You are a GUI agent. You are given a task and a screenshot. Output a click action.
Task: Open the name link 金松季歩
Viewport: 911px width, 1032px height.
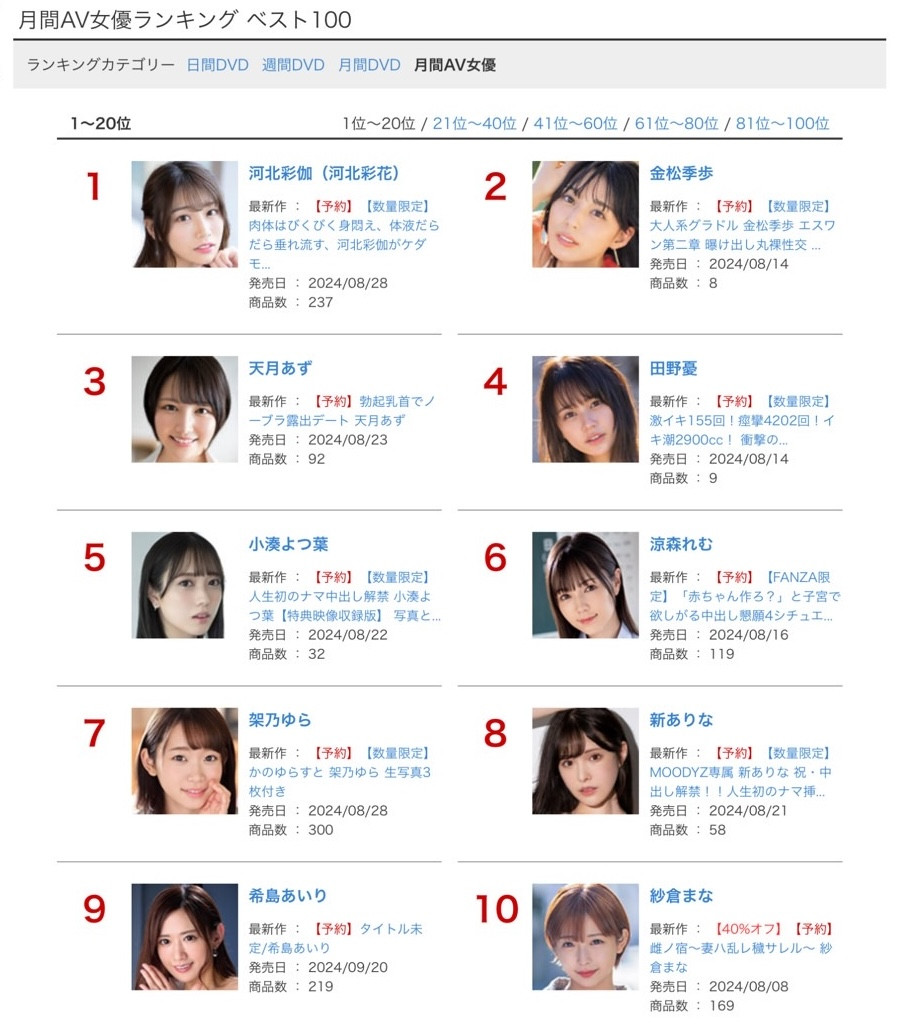click(x=681, y=173)
